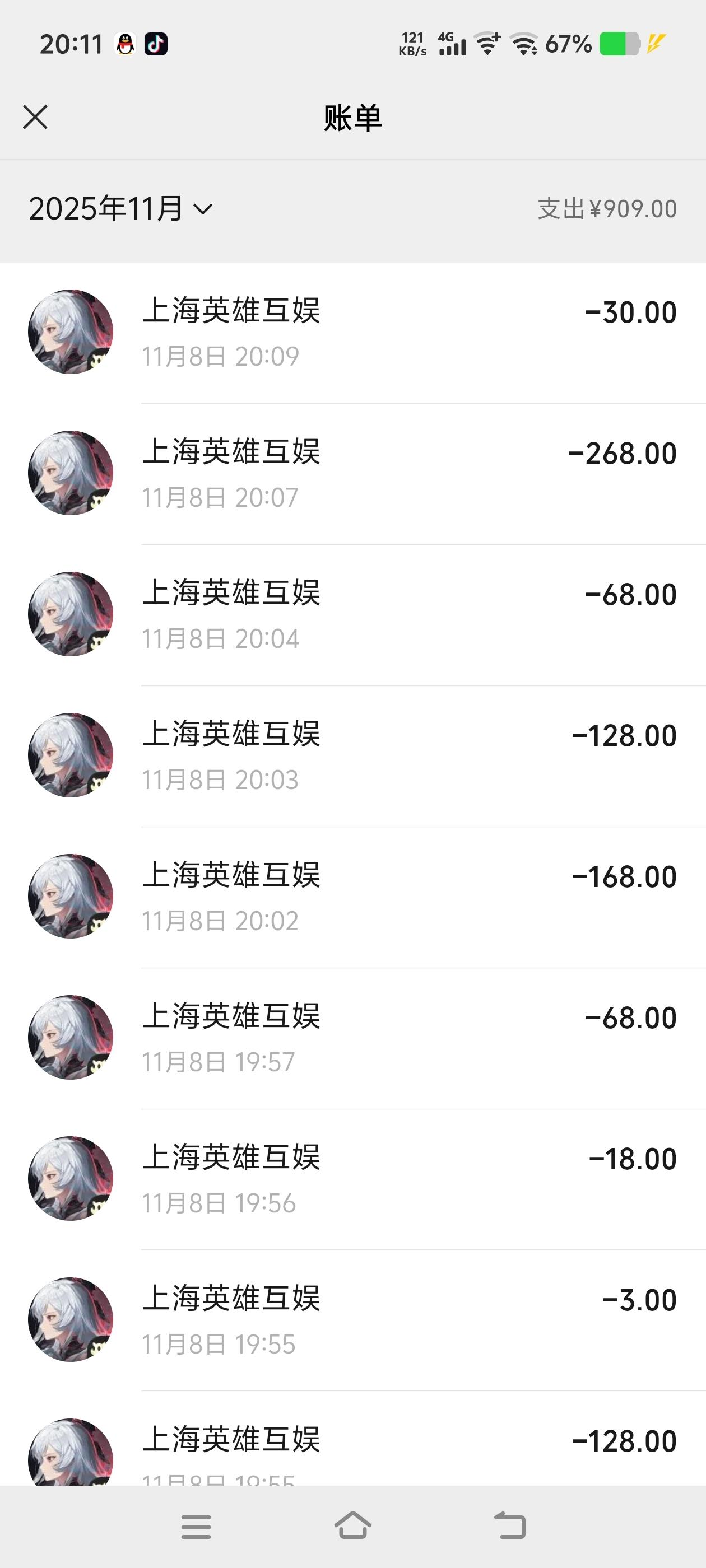Image resolution: width=706 pixels, height=1568 pixels.
Task: Show the -18.00 payment at 19:56
Action: click(x=352, y=1179)
